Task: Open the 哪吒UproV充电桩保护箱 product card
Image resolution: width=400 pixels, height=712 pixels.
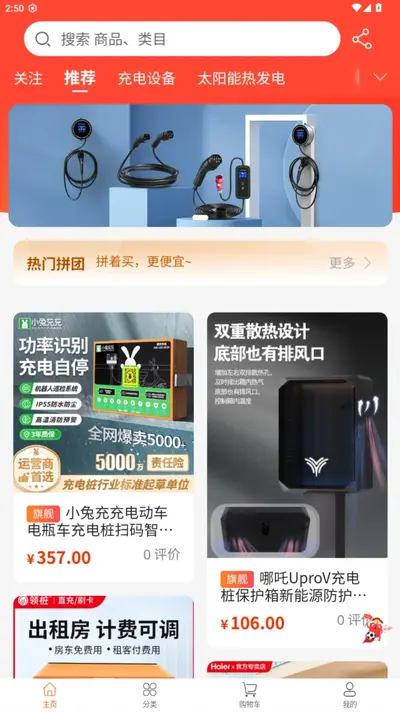Action: [x=297, y=480]
